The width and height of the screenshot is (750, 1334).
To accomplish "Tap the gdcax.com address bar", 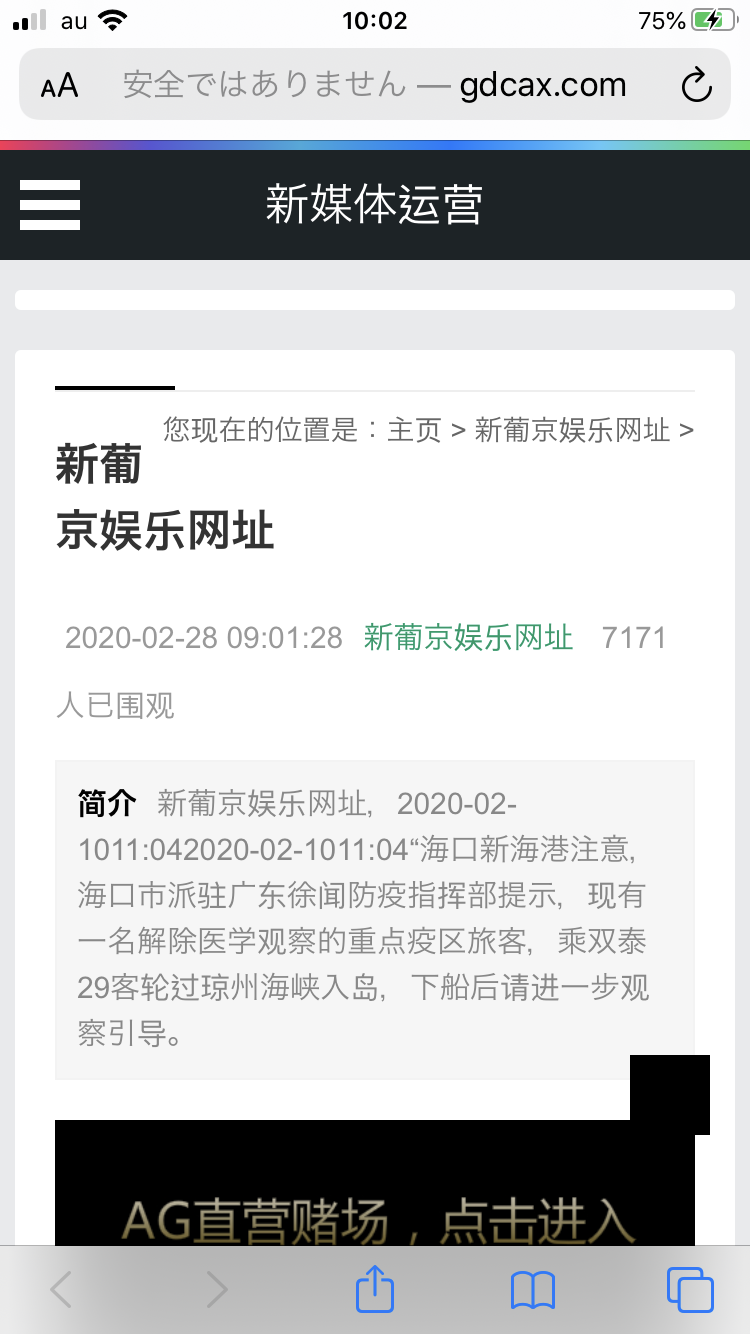I will click(x=375, y=85).
